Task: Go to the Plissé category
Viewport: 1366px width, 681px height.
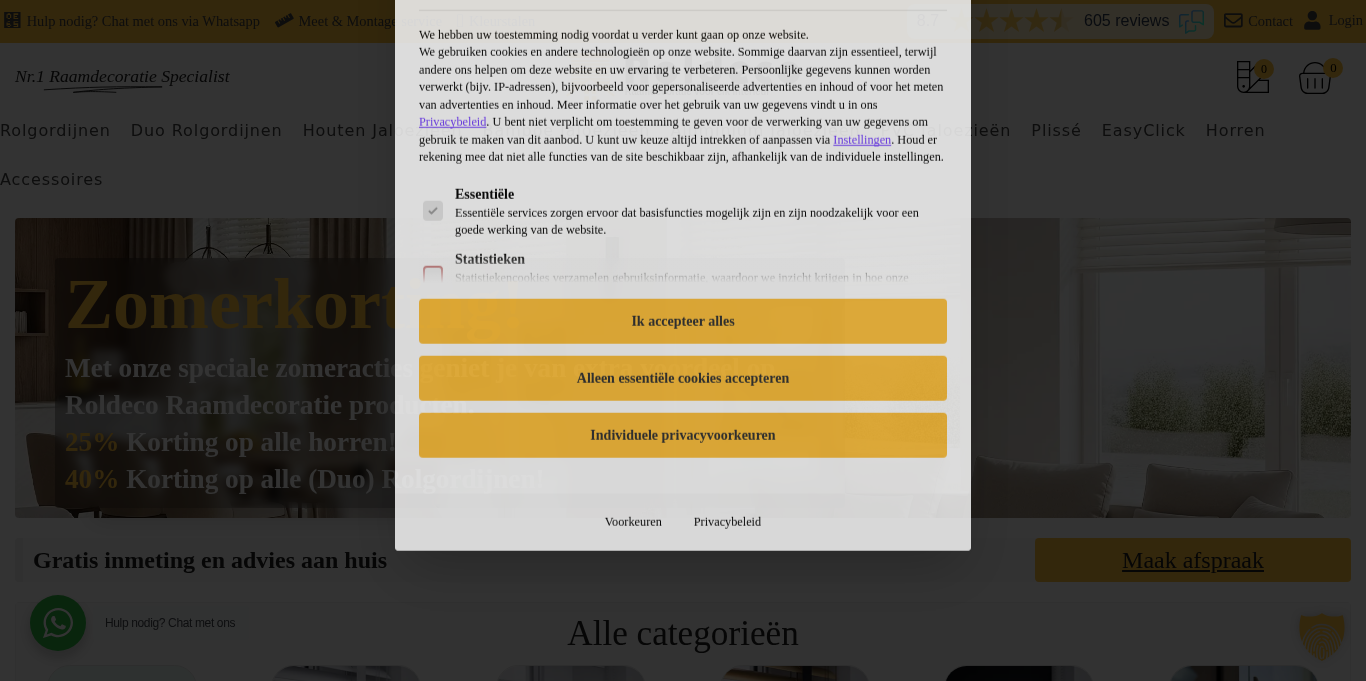Action: [1056, 130]
